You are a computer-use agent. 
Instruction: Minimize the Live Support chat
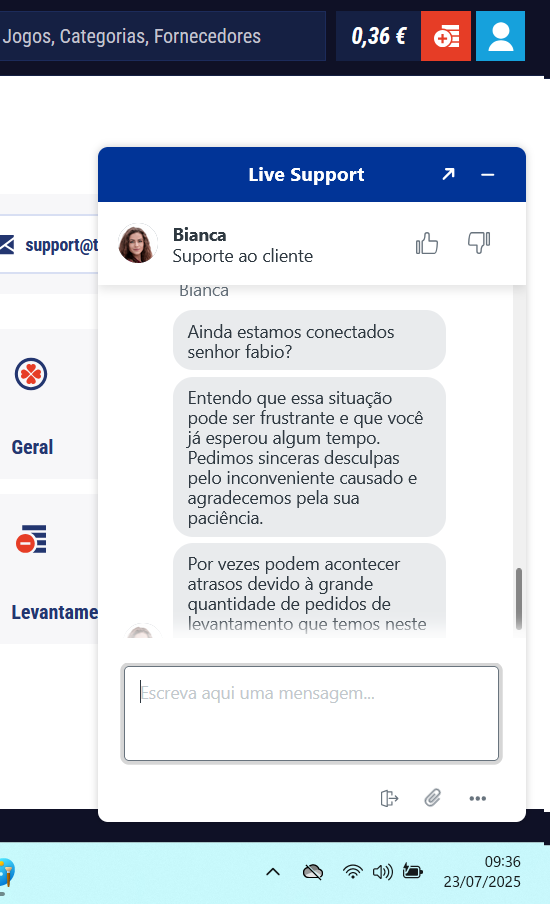point(488,175)
